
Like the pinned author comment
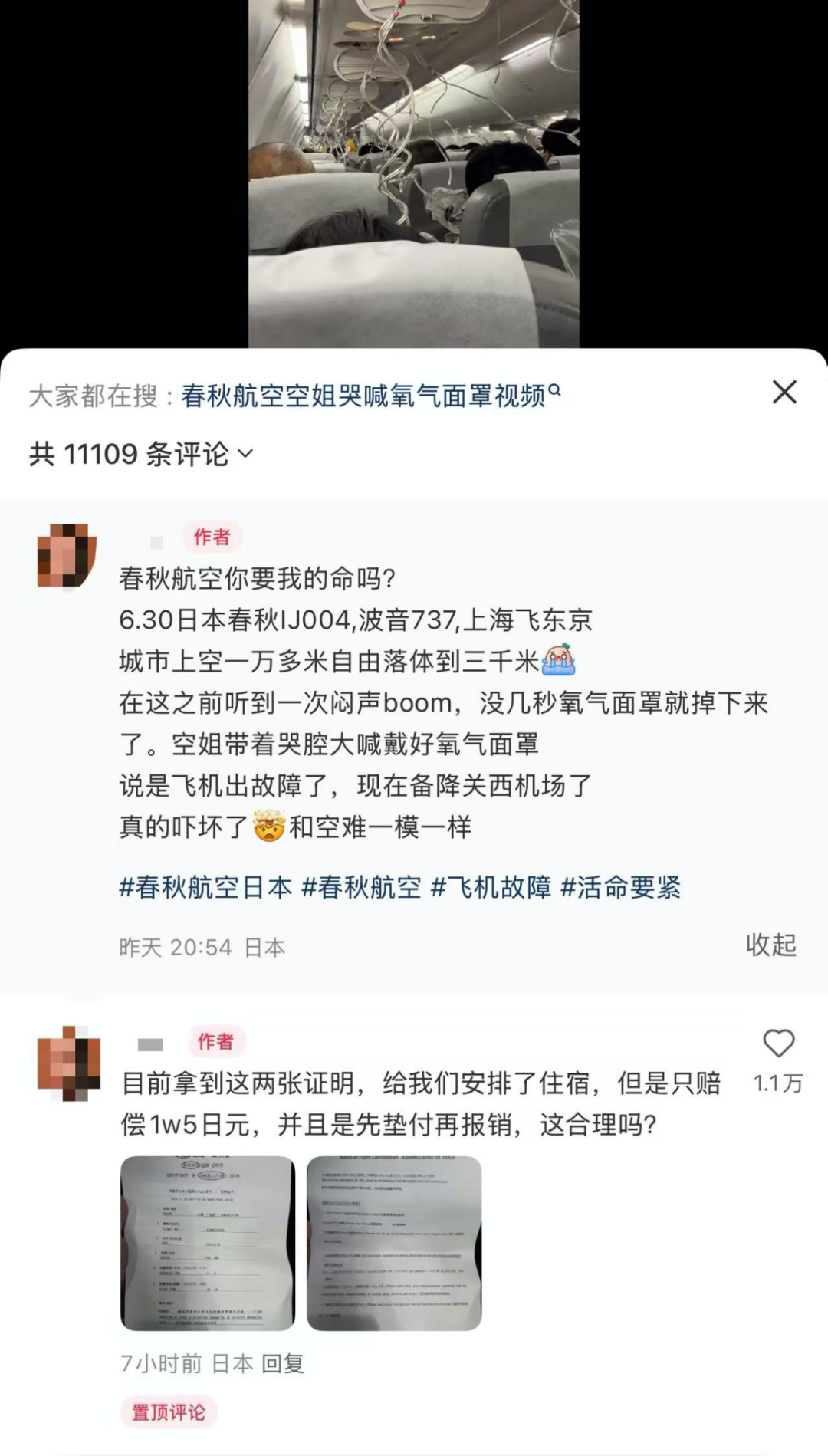point(778,1044)
